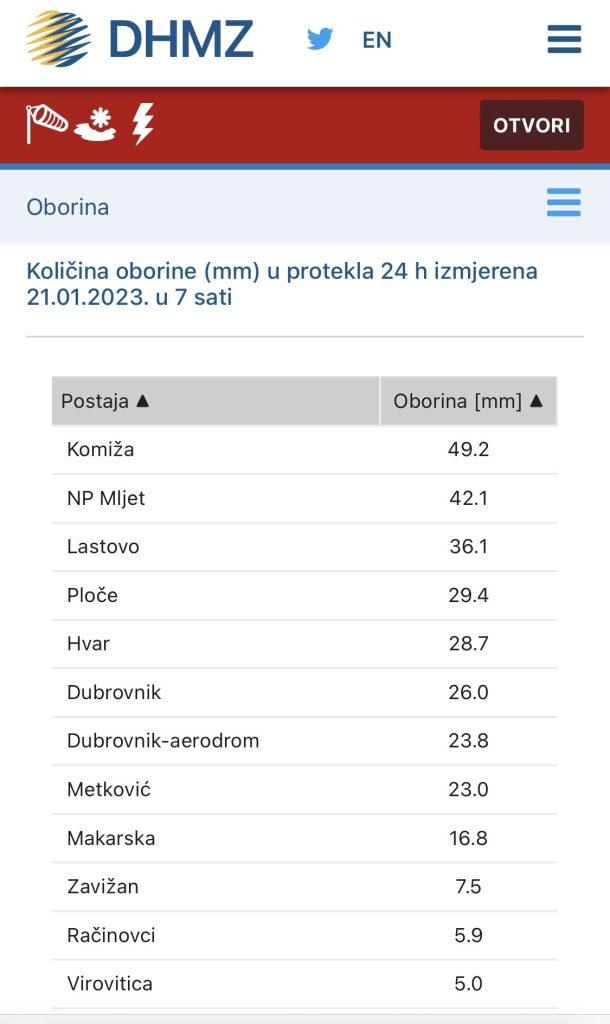Open the main hamburger menu
This screenshot has width=610, height=1024.
pos(564,40)
